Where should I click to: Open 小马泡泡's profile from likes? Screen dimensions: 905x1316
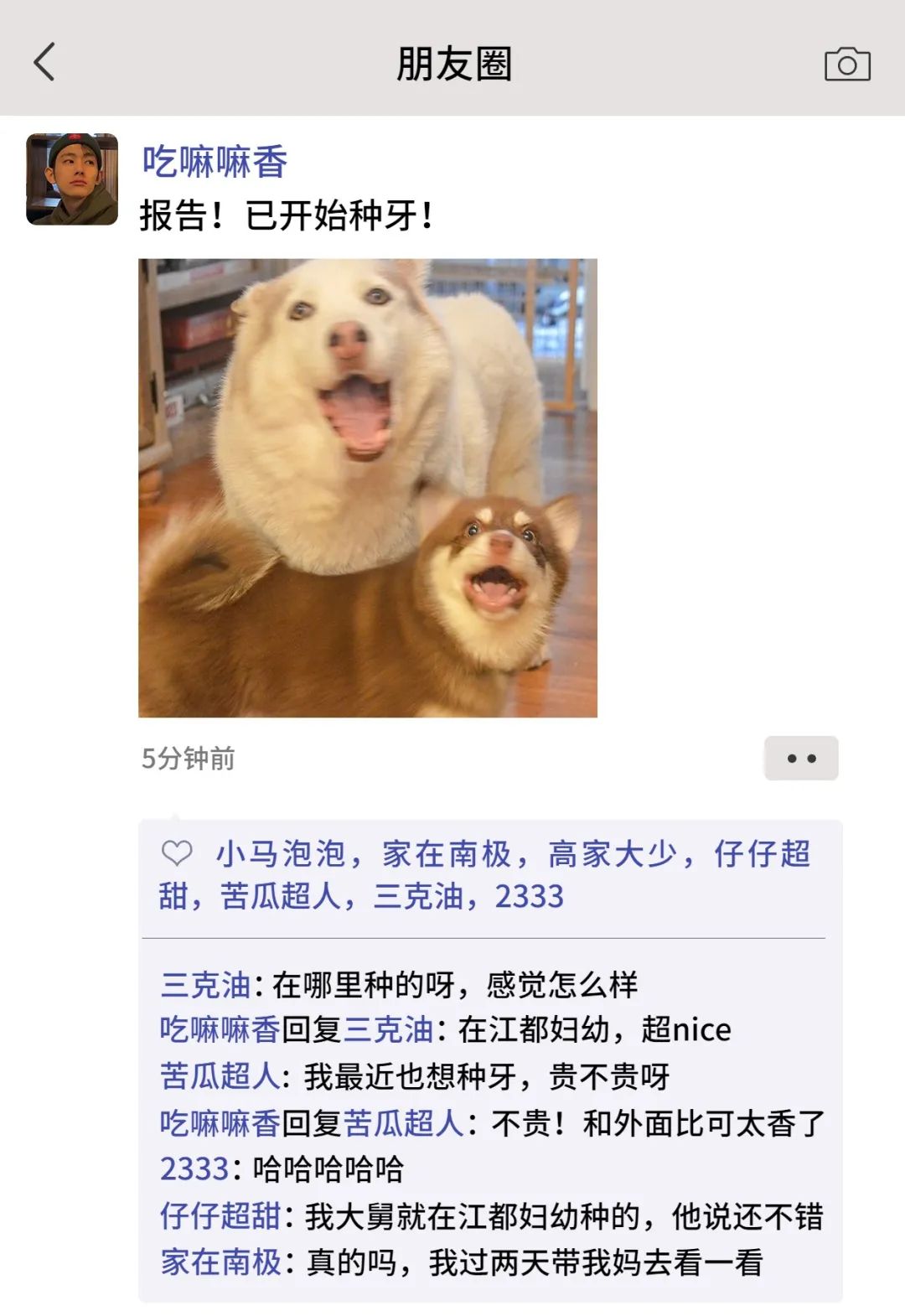click(x=281, y=854)
